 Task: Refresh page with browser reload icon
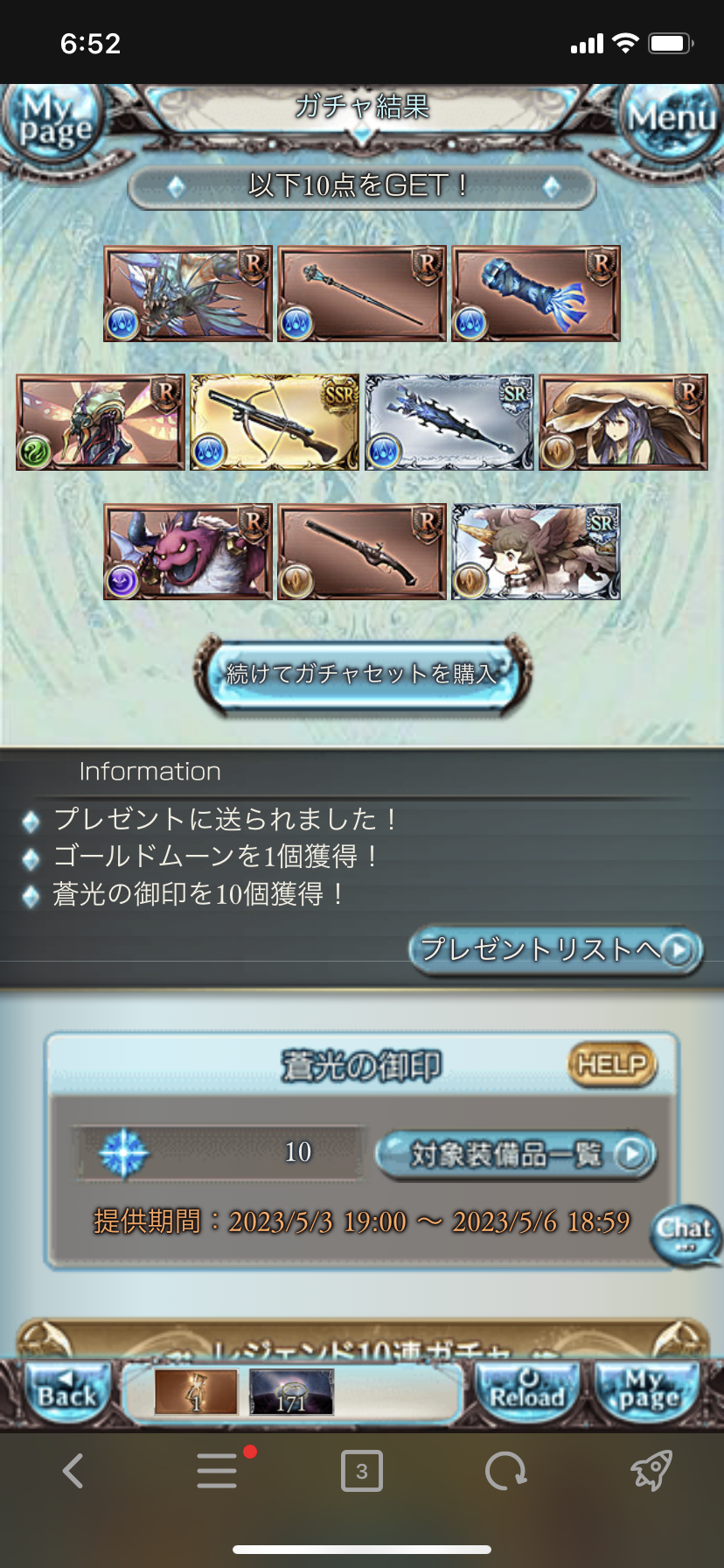(x=505, y=1471)
